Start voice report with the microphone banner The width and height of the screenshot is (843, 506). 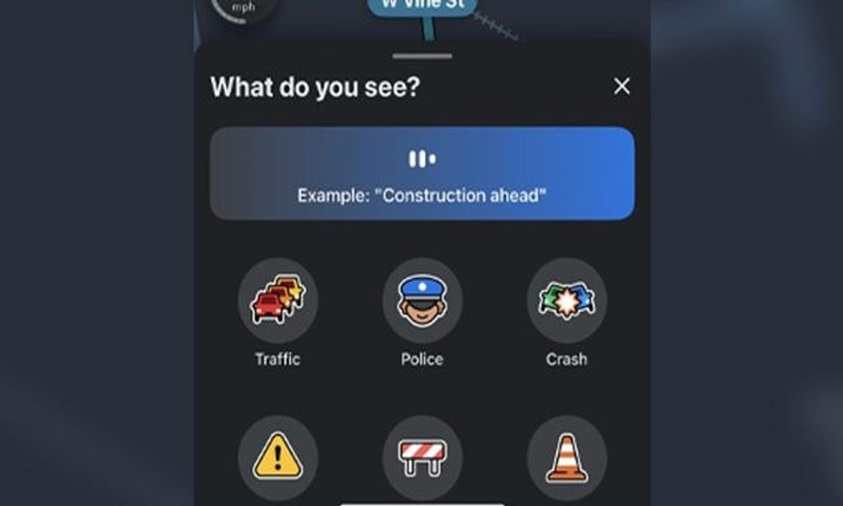[422, 173]
